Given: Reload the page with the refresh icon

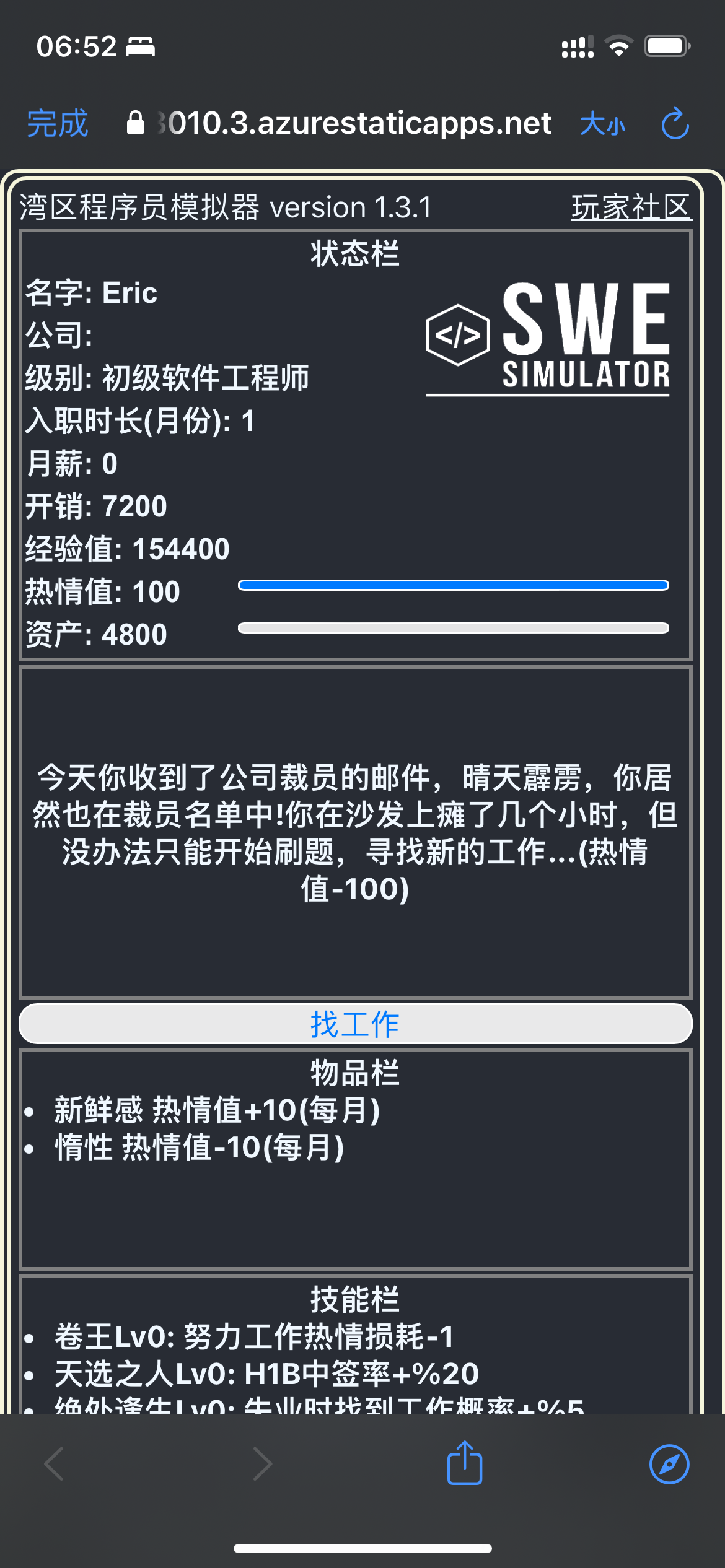Looking at the screenshot, I should (675, 124).
